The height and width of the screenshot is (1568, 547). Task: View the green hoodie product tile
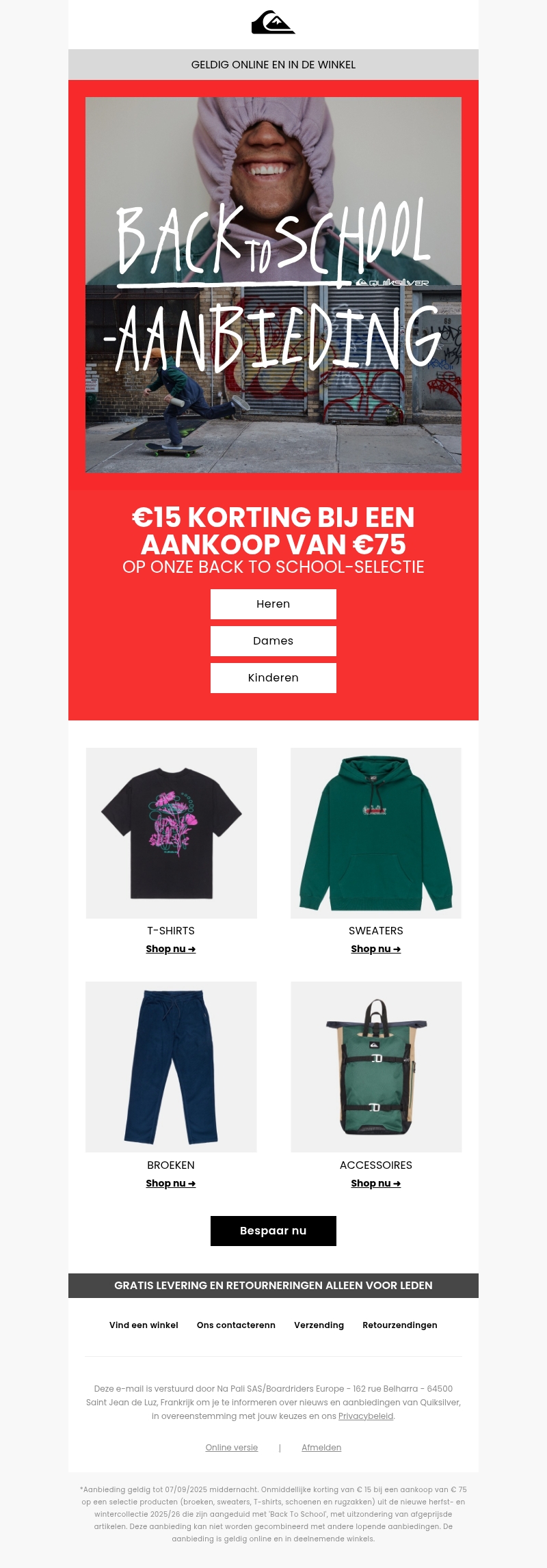(x=375, y=833)
